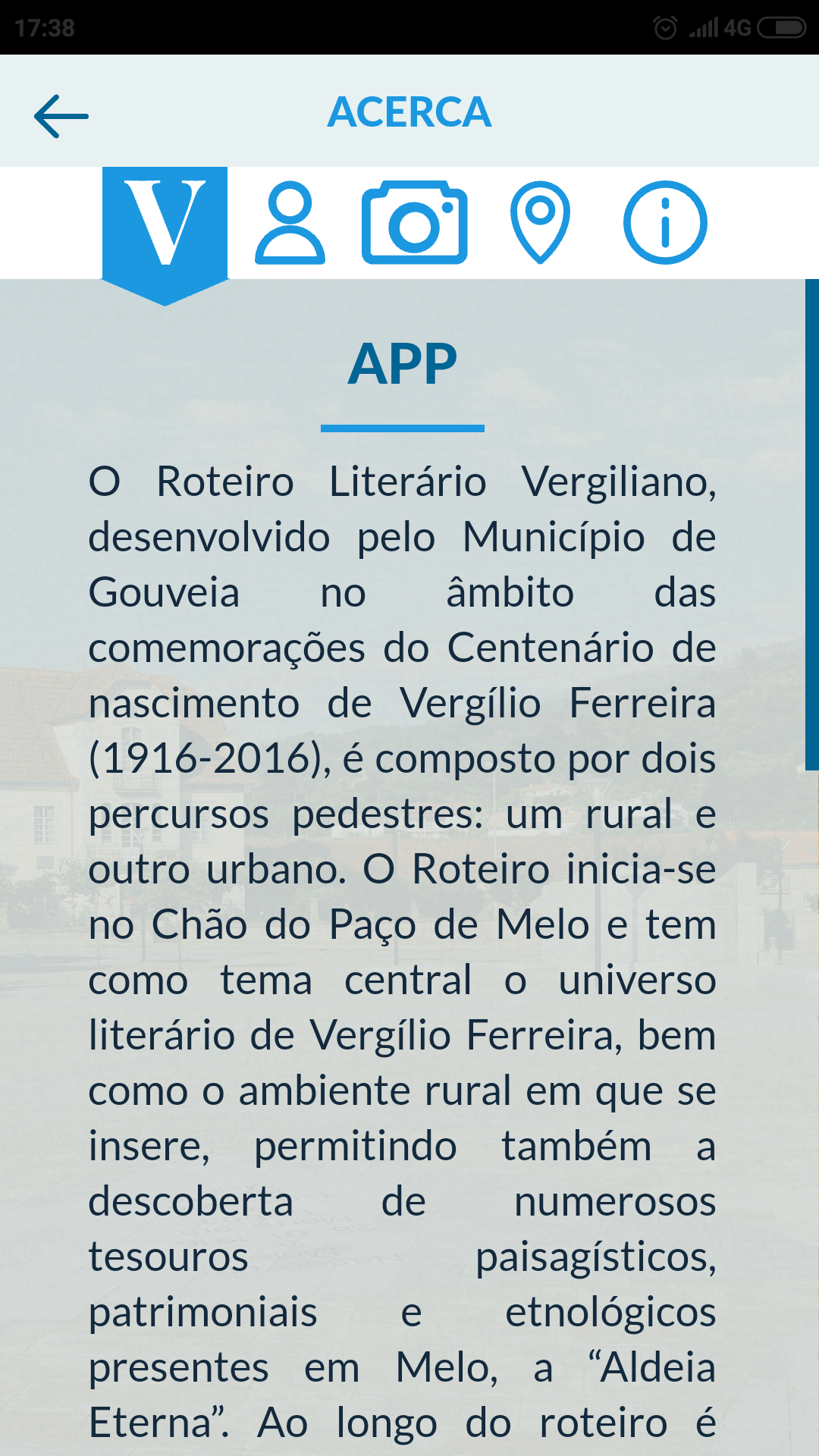Switch to the location pin tab
Viewport: 819px width, 1456px height.
pyautogui.click(x=540, y=223)
